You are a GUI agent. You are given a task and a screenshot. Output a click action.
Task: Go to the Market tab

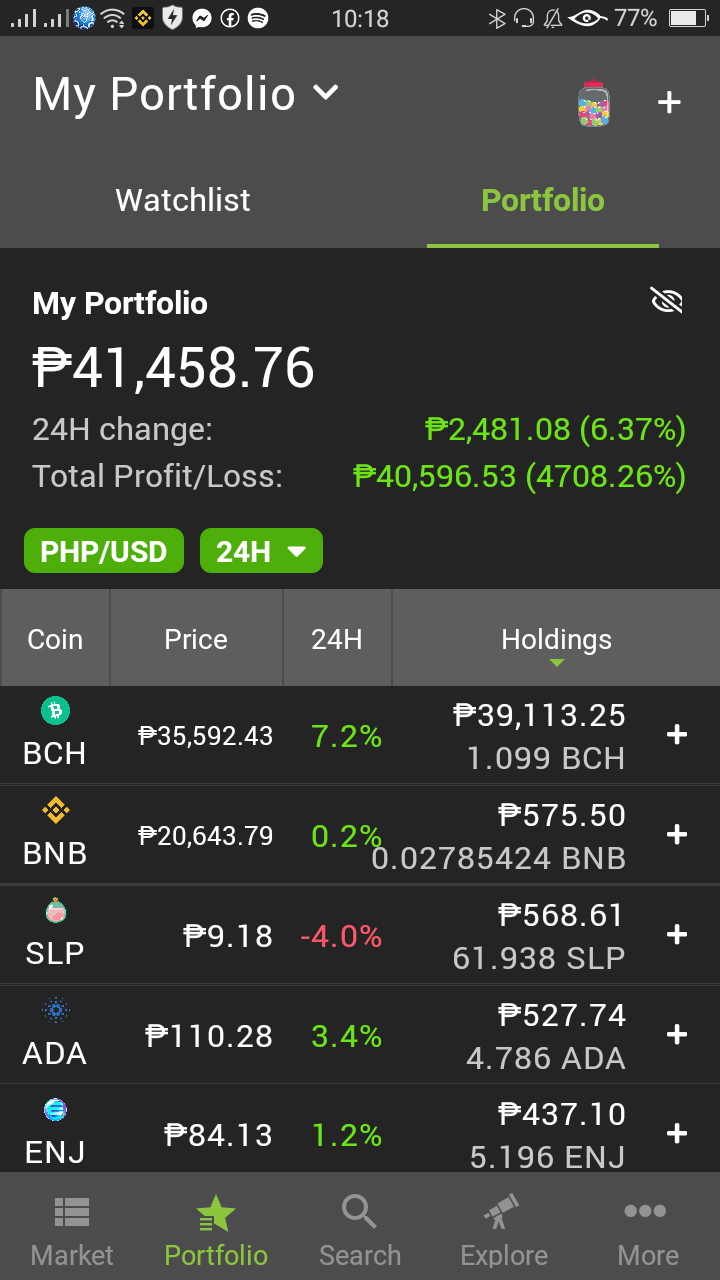[x=72, y=1230]
